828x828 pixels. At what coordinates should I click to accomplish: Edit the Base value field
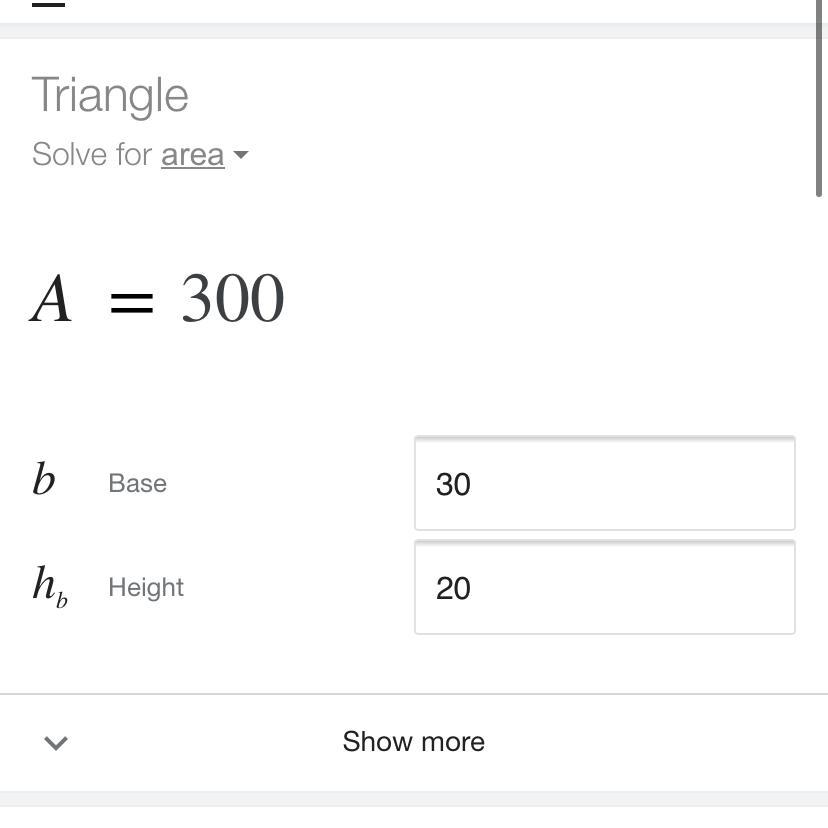604,484
